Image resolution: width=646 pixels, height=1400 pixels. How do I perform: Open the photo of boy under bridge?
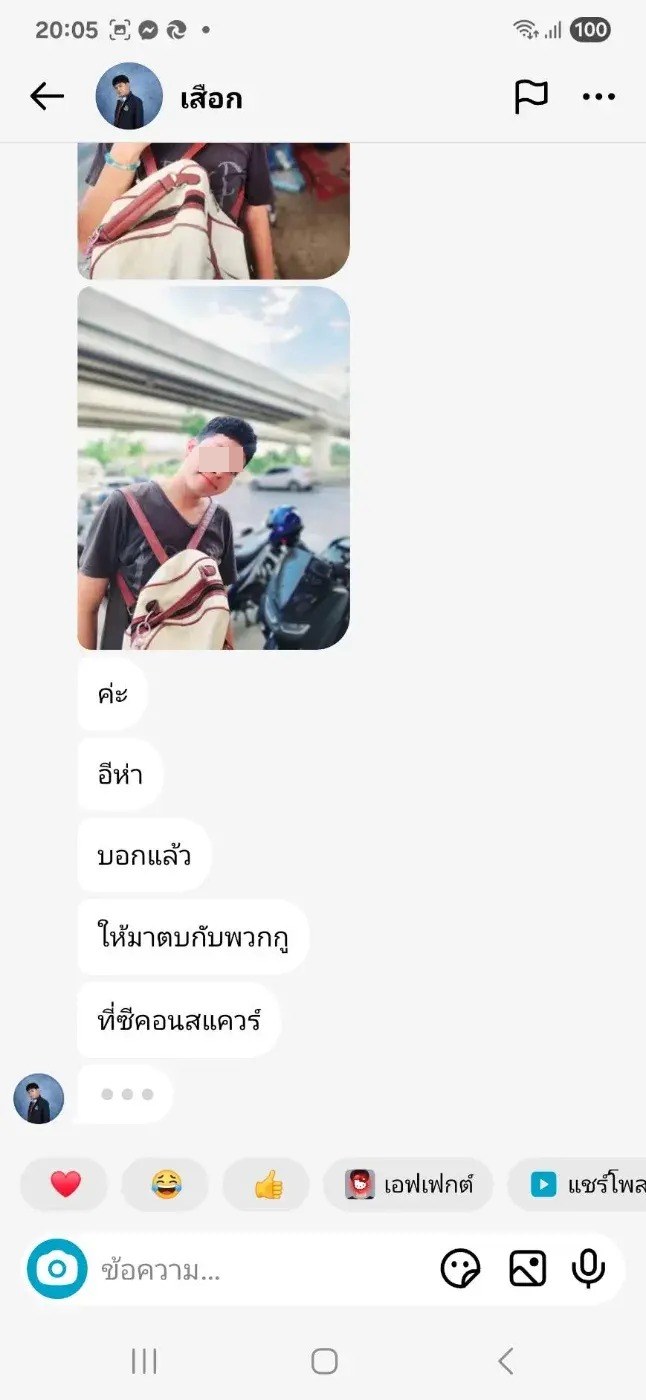pos(213,468)
